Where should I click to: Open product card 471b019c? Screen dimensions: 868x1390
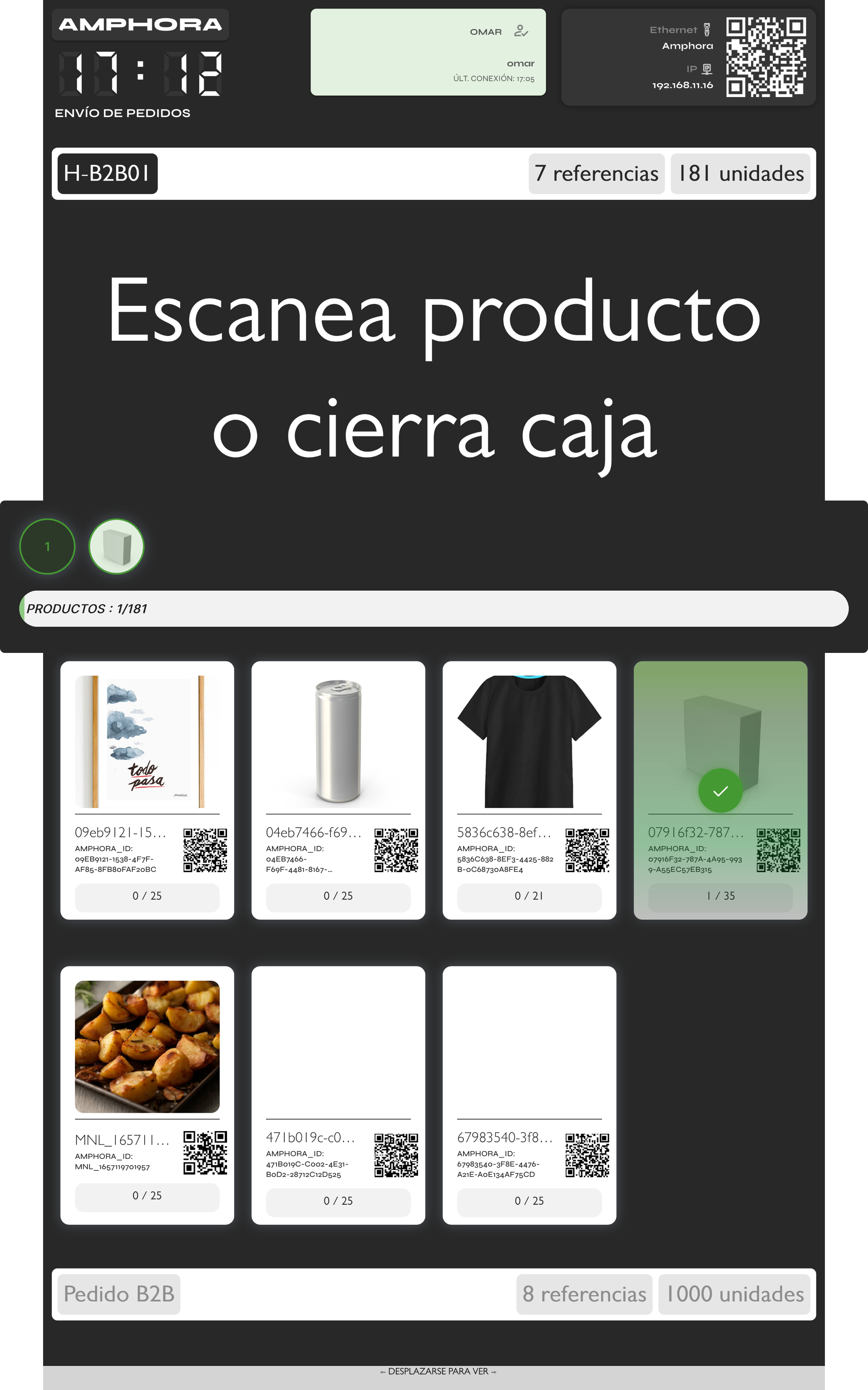pos(338,1094)
